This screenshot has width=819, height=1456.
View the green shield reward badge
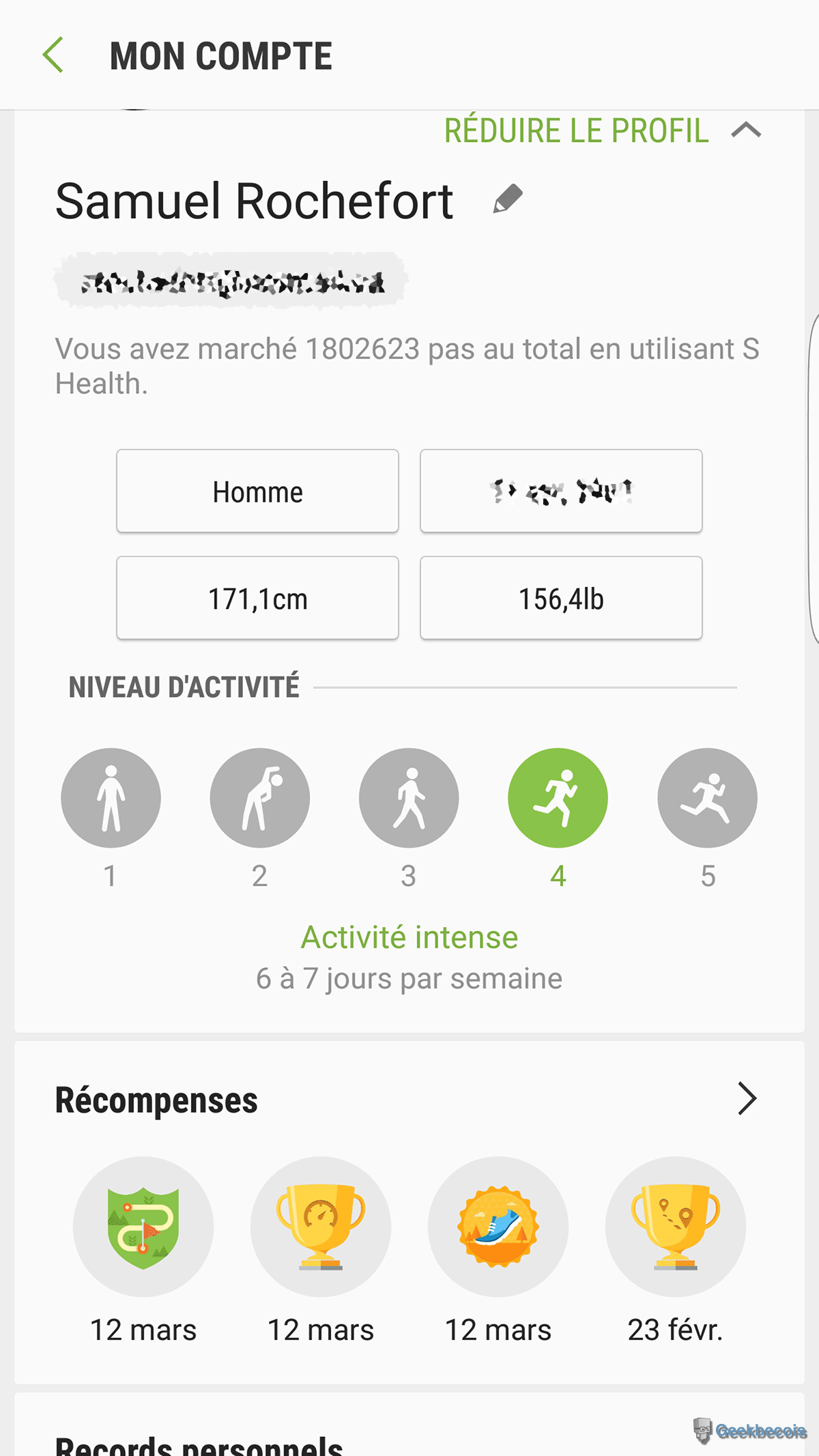[143, 1227]
